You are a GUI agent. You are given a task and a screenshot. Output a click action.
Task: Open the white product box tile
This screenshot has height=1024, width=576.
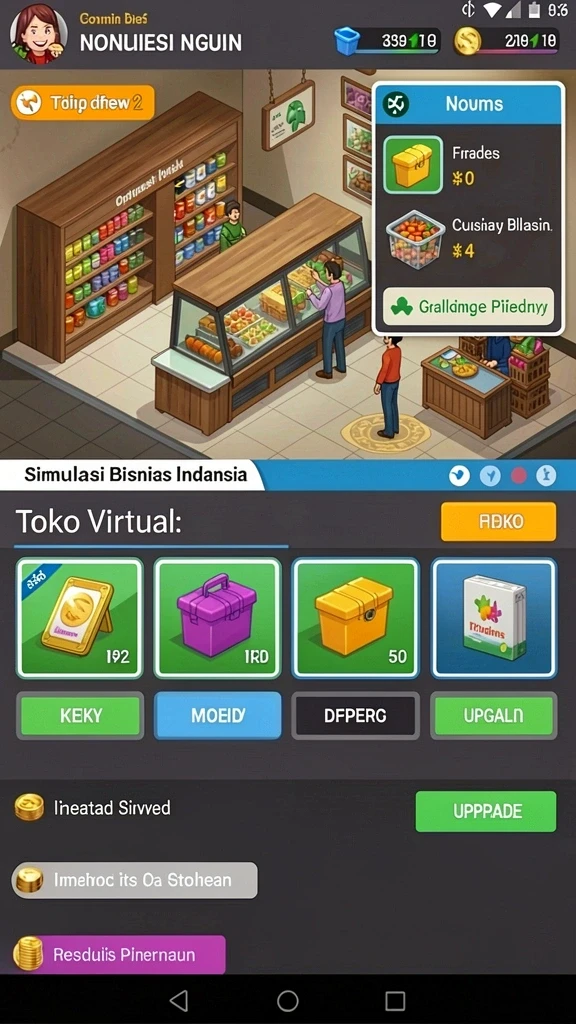tap(494, 618)
